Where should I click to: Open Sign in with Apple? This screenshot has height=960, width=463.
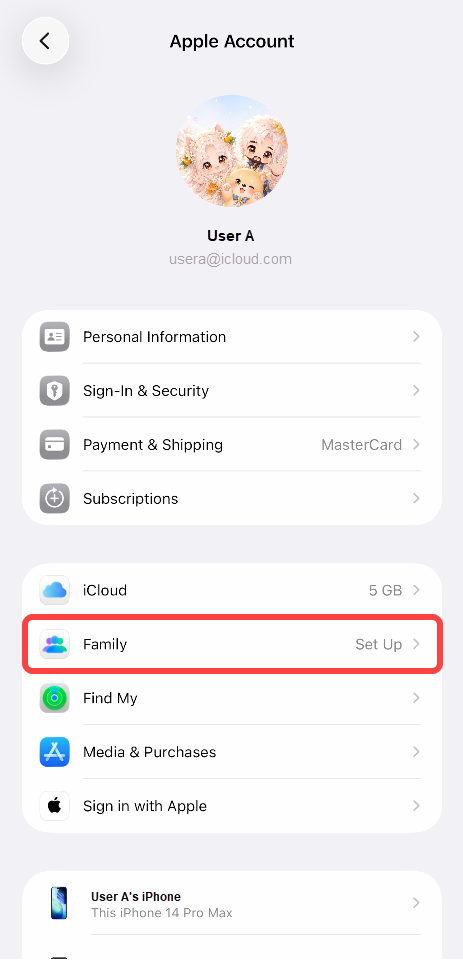pos(232,806)
